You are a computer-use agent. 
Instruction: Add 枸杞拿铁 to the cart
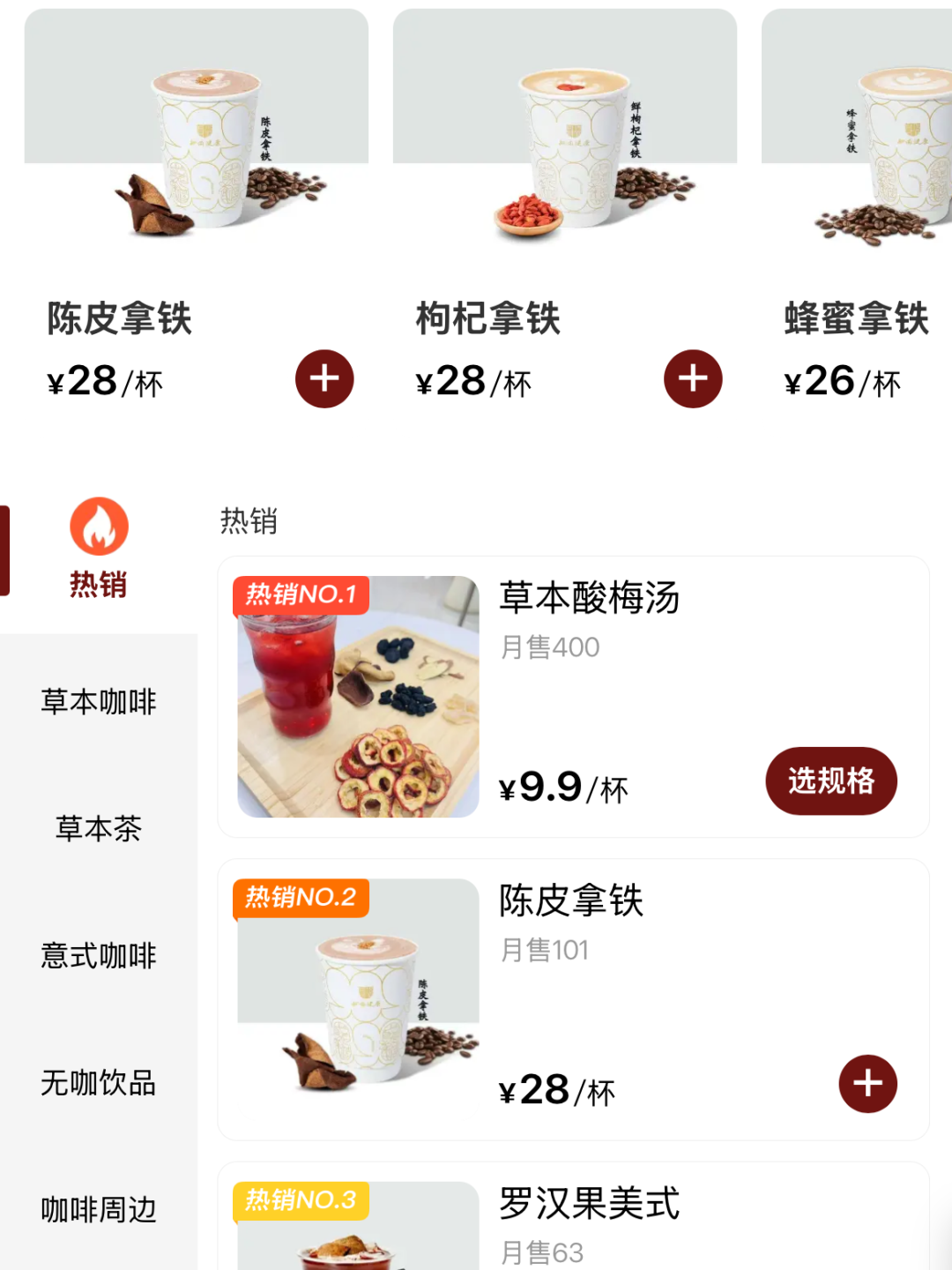coord(693,379)
